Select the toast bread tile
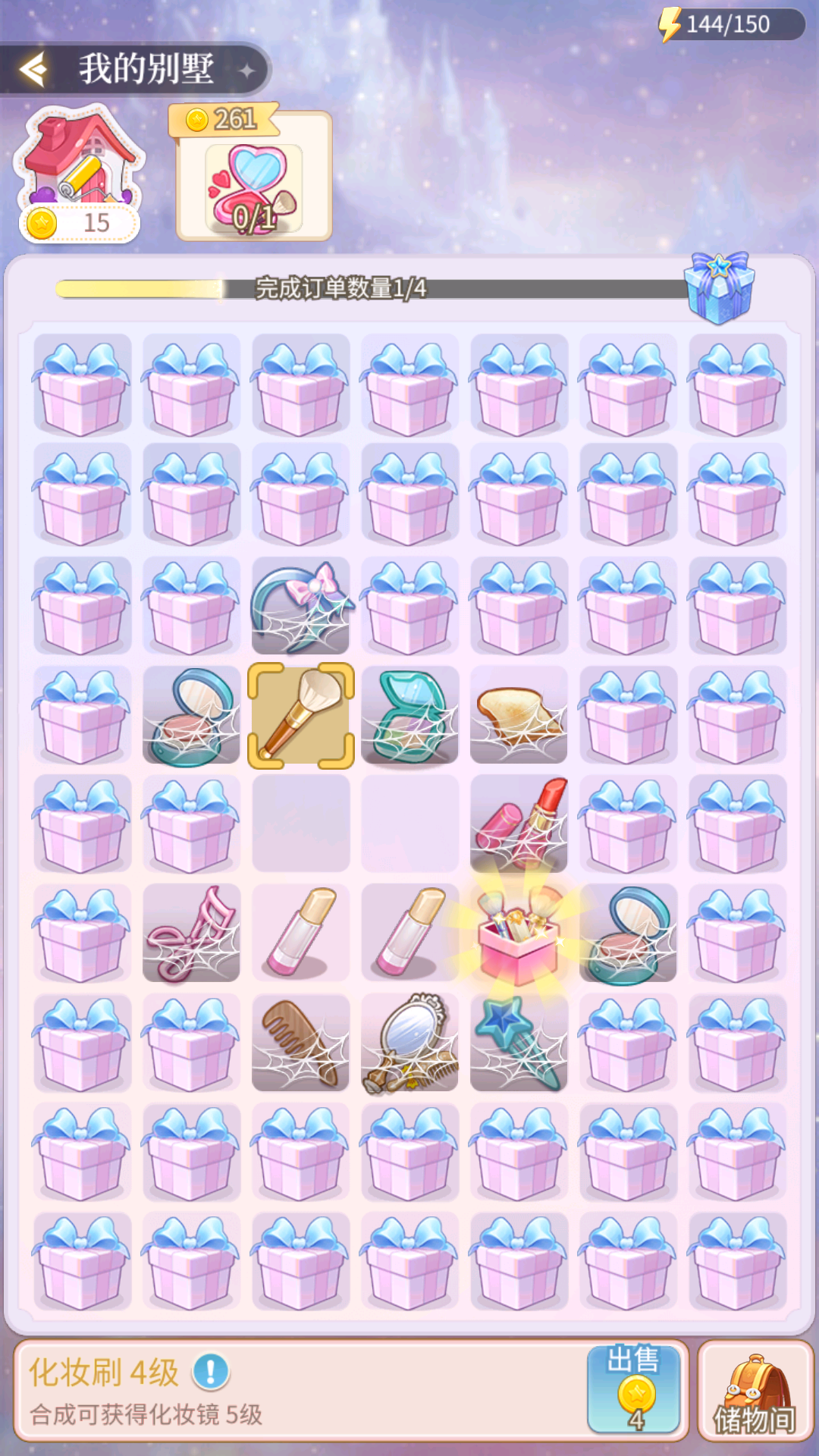The height and width of the screenshot is (1456, 819). pos(519,716)
